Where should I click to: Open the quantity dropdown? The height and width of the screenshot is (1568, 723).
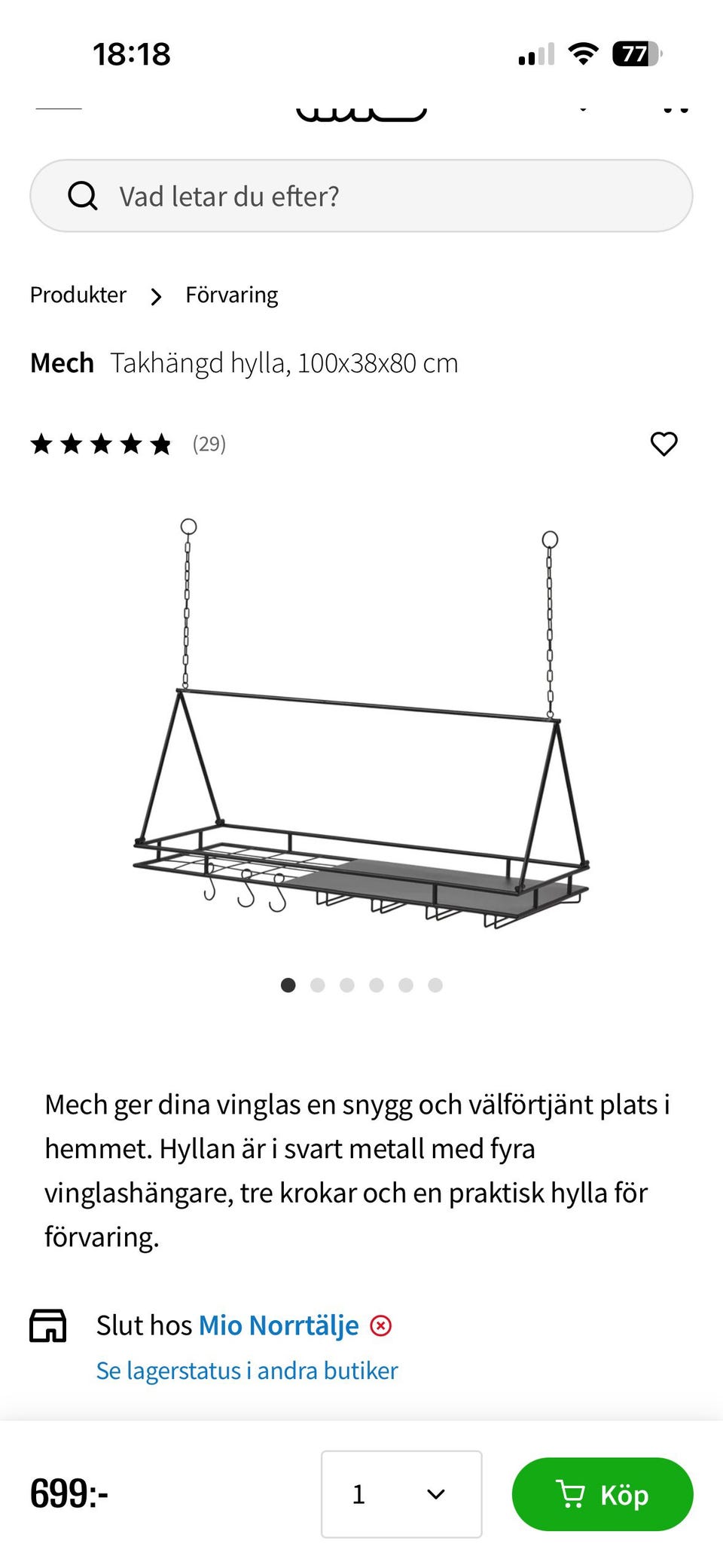[x=401, y=1494]
